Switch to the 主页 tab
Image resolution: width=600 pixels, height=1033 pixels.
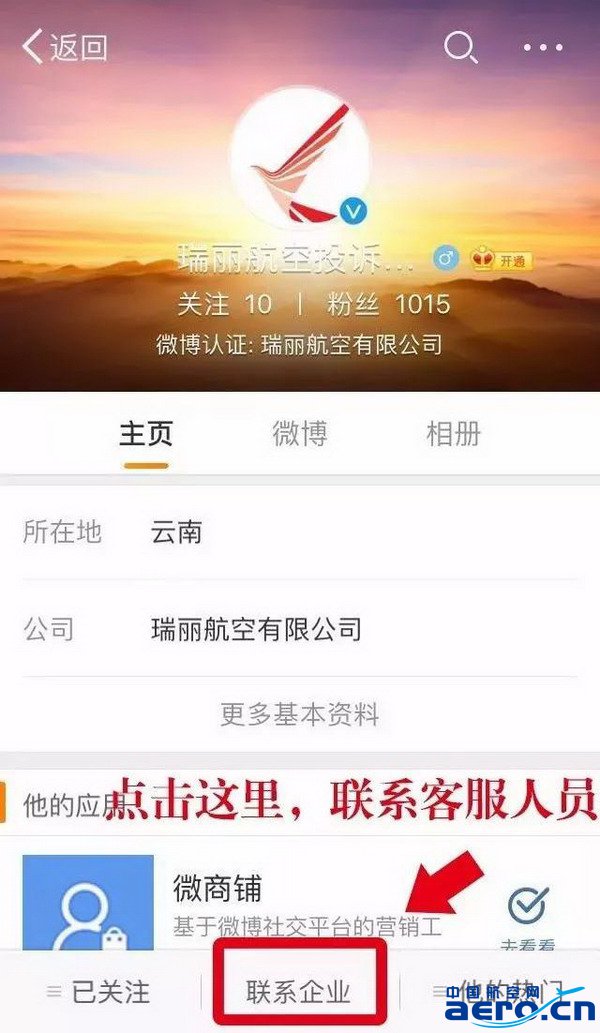tap(146, 434)
